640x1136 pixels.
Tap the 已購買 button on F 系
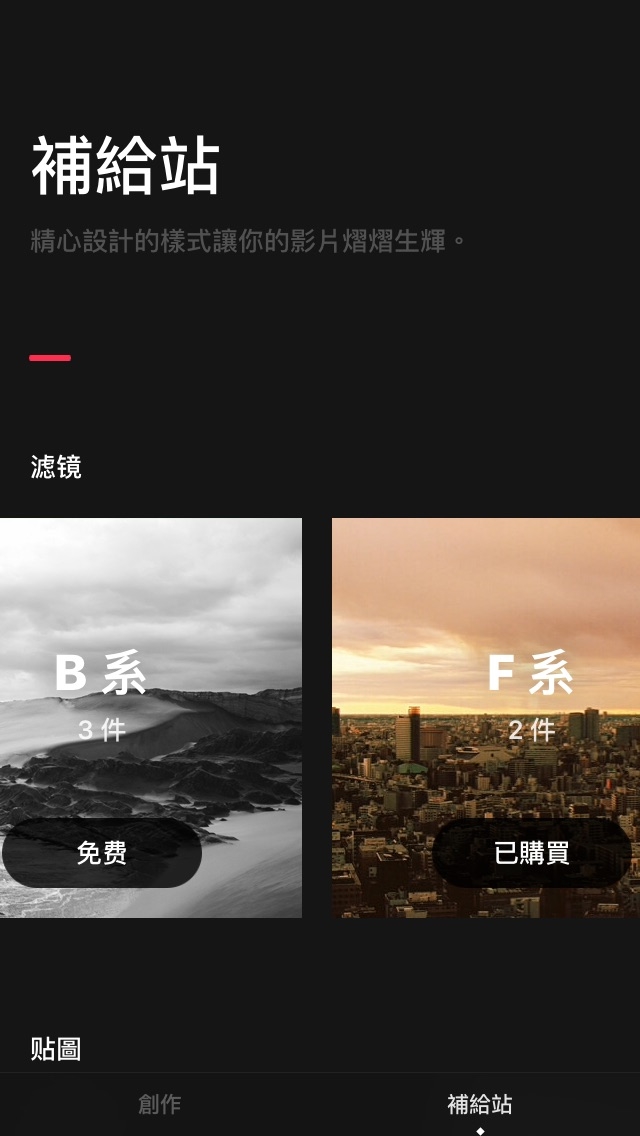tap(531, 853)
